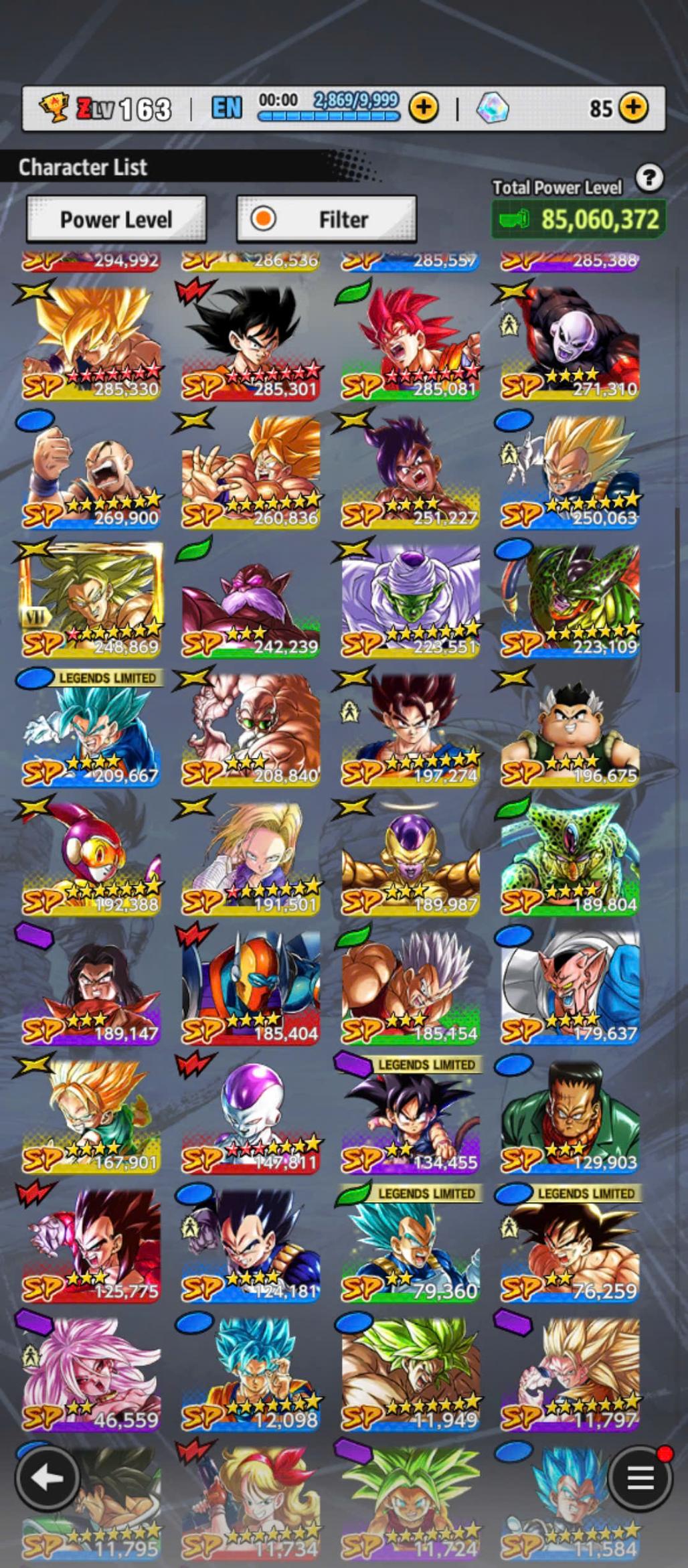This screenshot has height=1568, width=688.
Task: Sort characters by Power Level
Action: [116, 219]
